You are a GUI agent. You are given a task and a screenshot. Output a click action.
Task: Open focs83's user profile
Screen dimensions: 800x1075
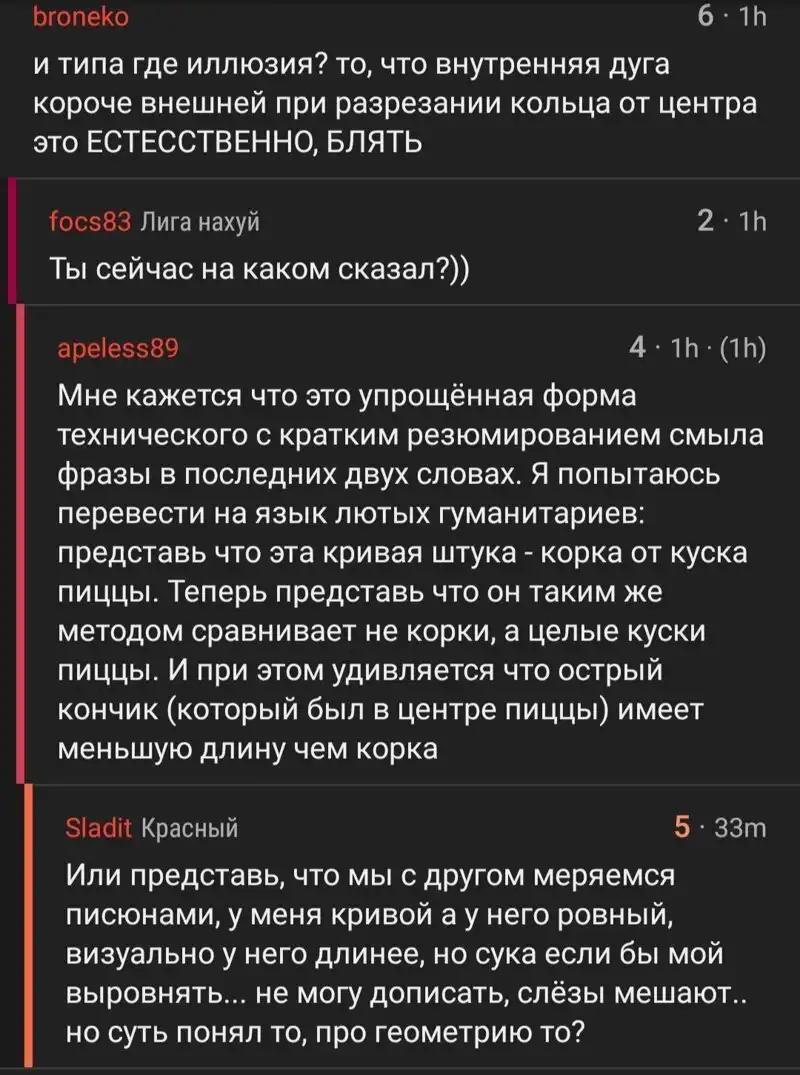90,222
